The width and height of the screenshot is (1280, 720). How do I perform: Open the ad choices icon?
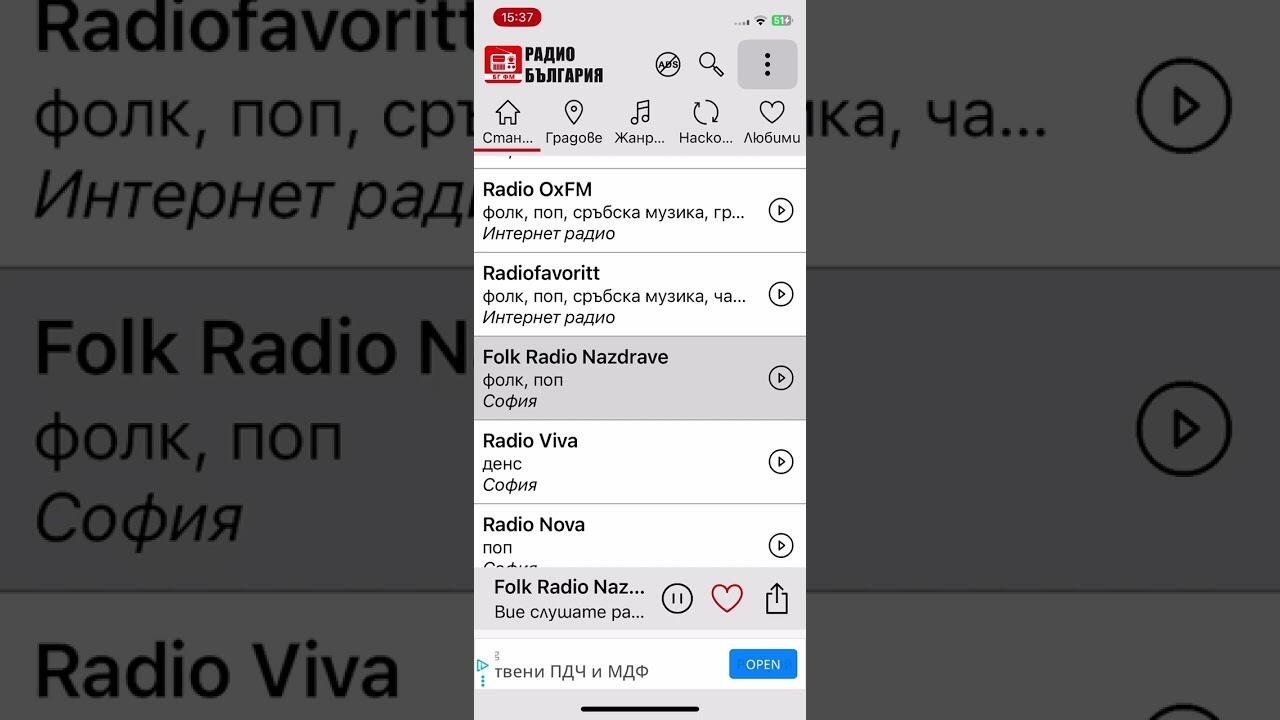[483, 665]
